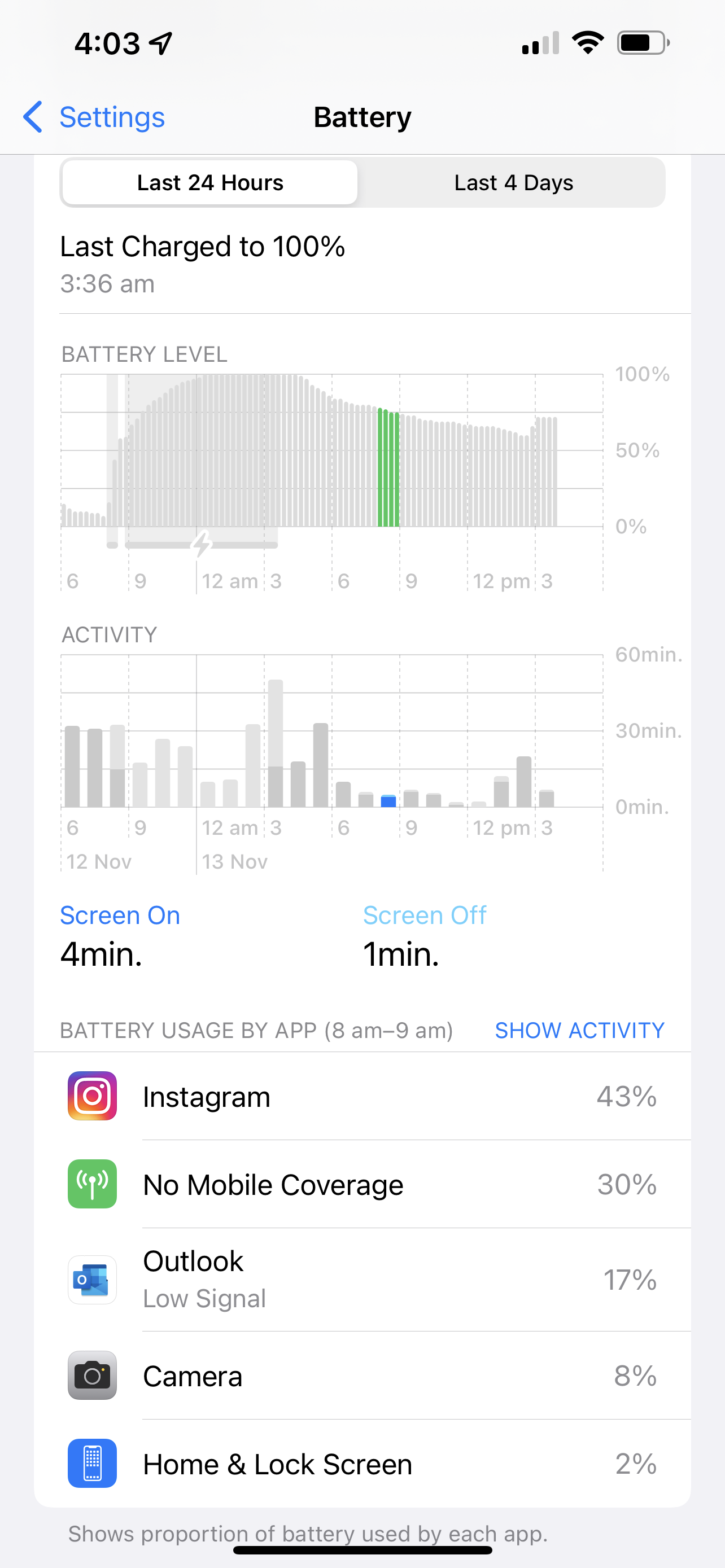Open Instagram battery usage row
725x1568 pixels.
(x=362, y=1096)
